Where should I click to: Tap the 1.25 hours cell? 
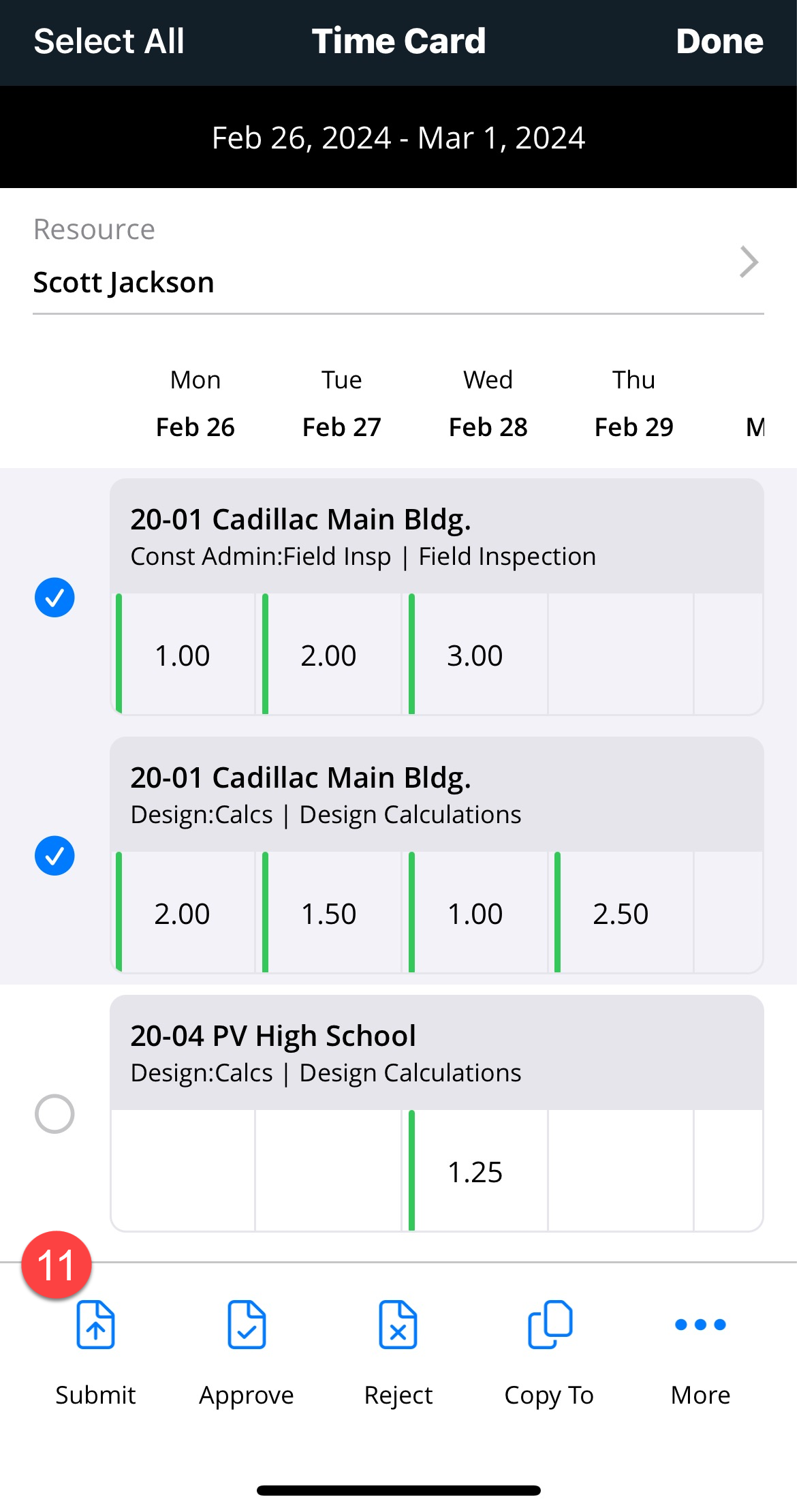(475, 1171)
